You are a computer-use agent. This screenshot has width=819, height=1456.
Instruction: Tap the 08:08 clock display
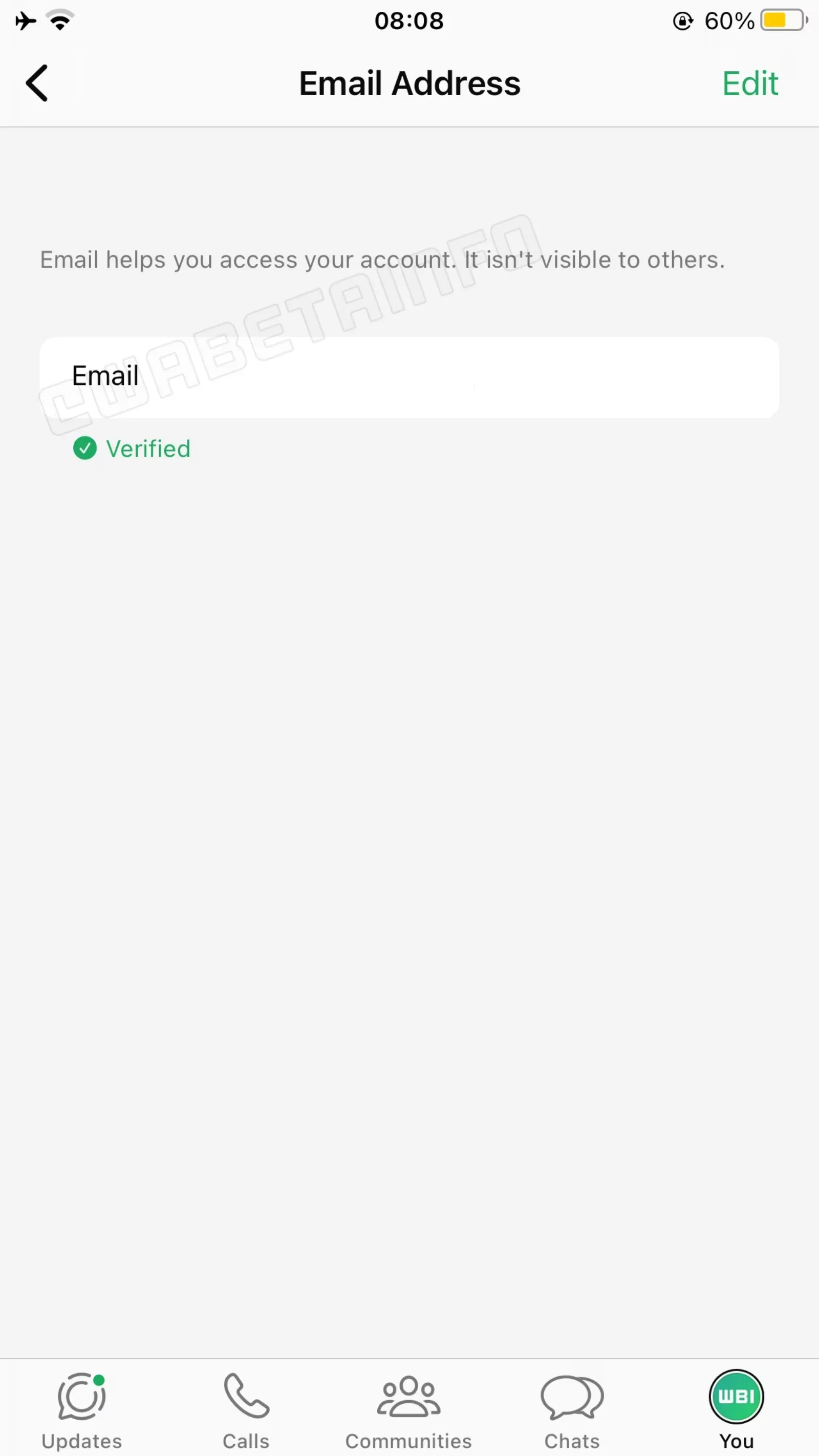click(409, 20)
